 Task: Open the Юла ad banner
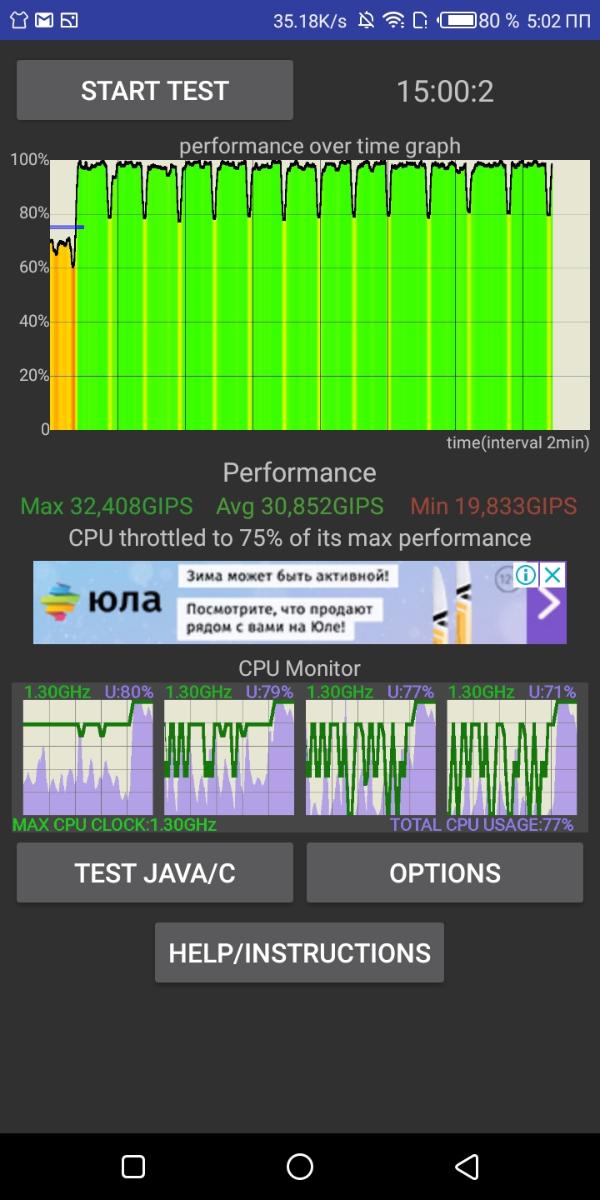pyautogui.click(x=270, y=602)
